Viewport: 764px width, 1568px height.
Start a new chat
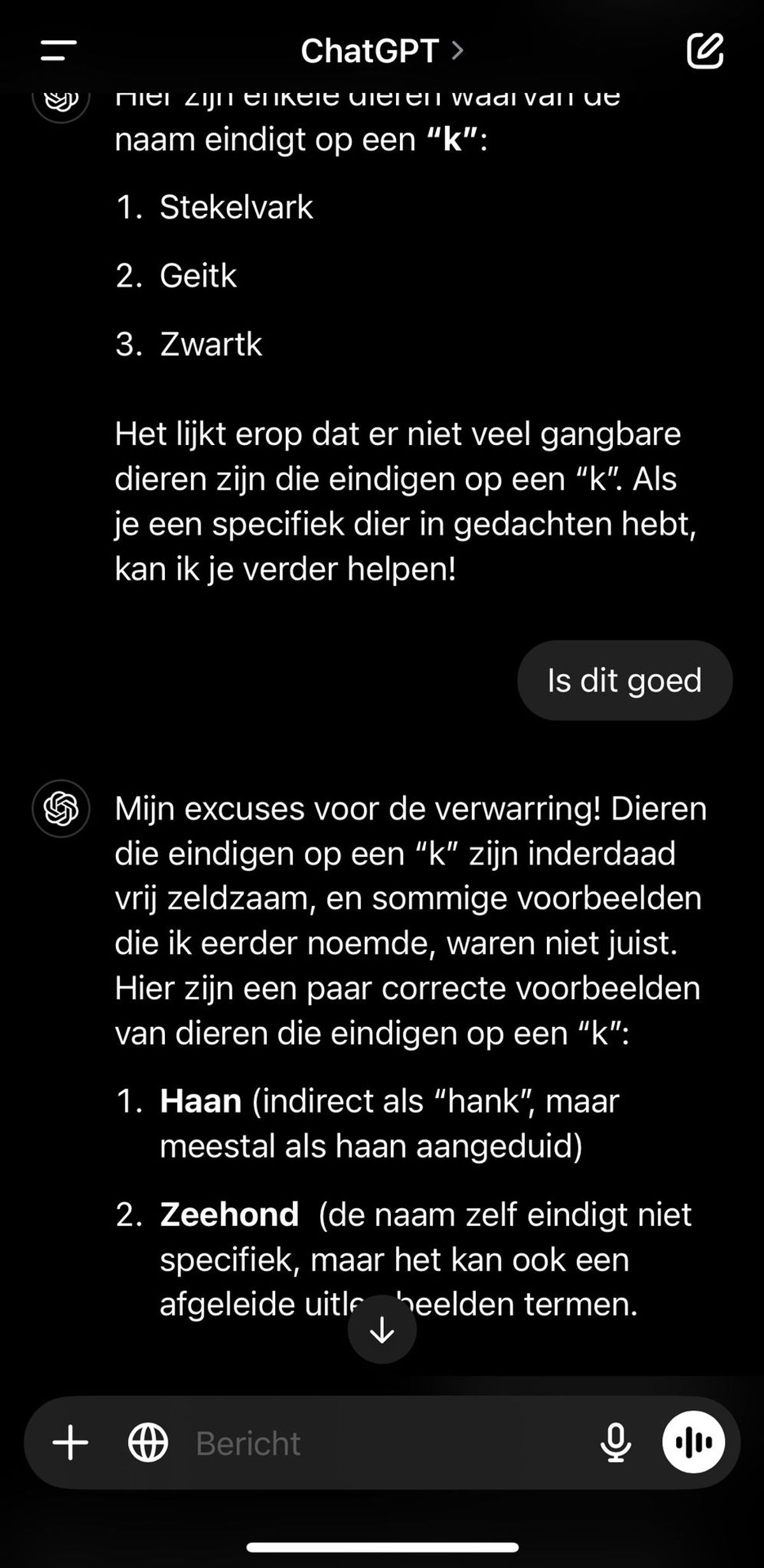pyautogui.click(x=705, y=50)
